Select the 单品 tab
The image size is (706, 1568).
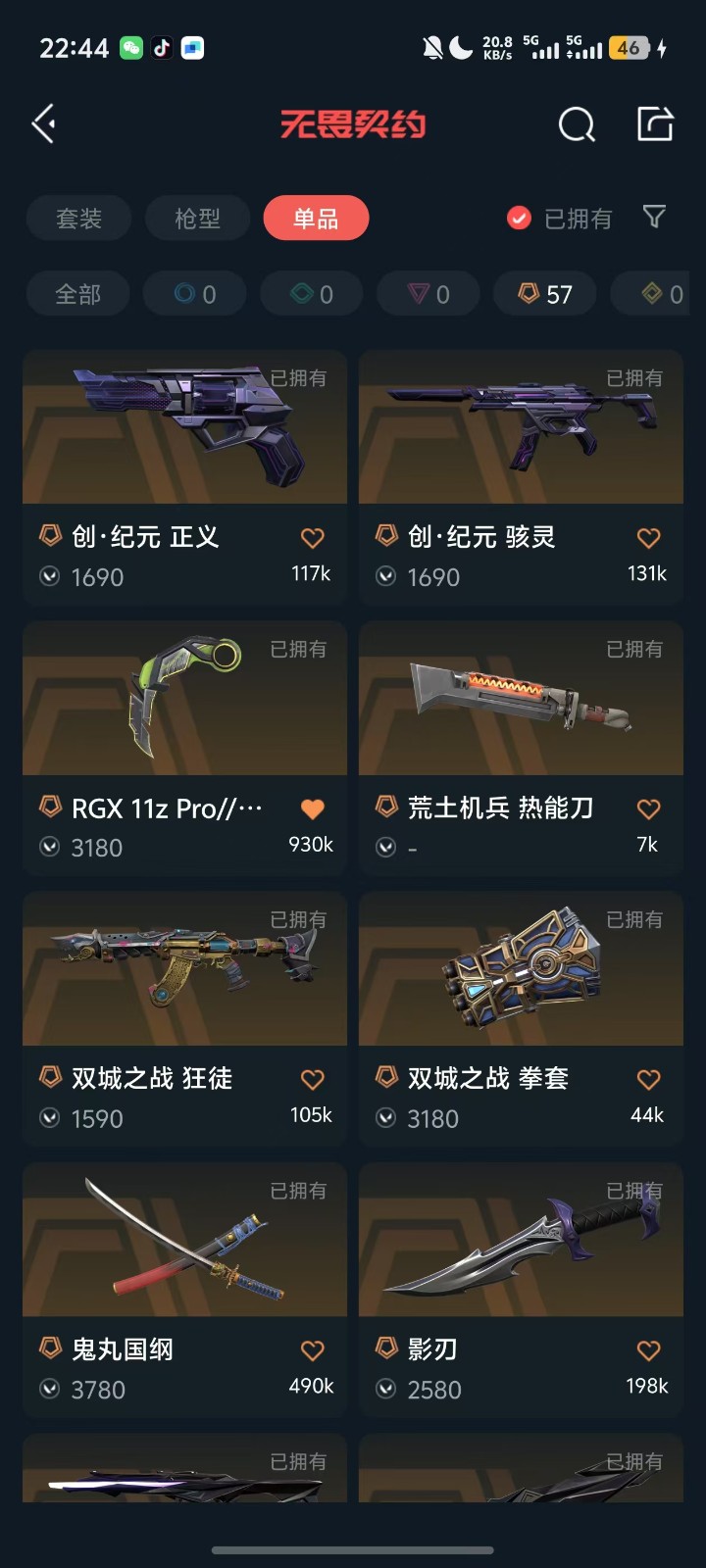pos(316,219)
